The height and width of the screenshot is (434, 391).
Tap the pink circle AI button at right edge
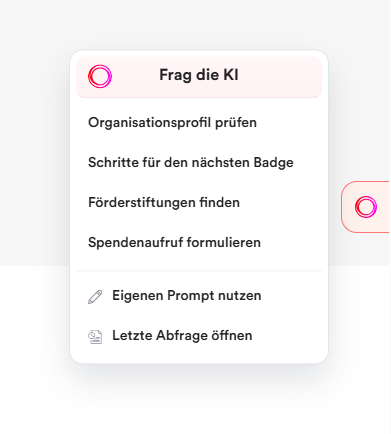click(366, 207)
